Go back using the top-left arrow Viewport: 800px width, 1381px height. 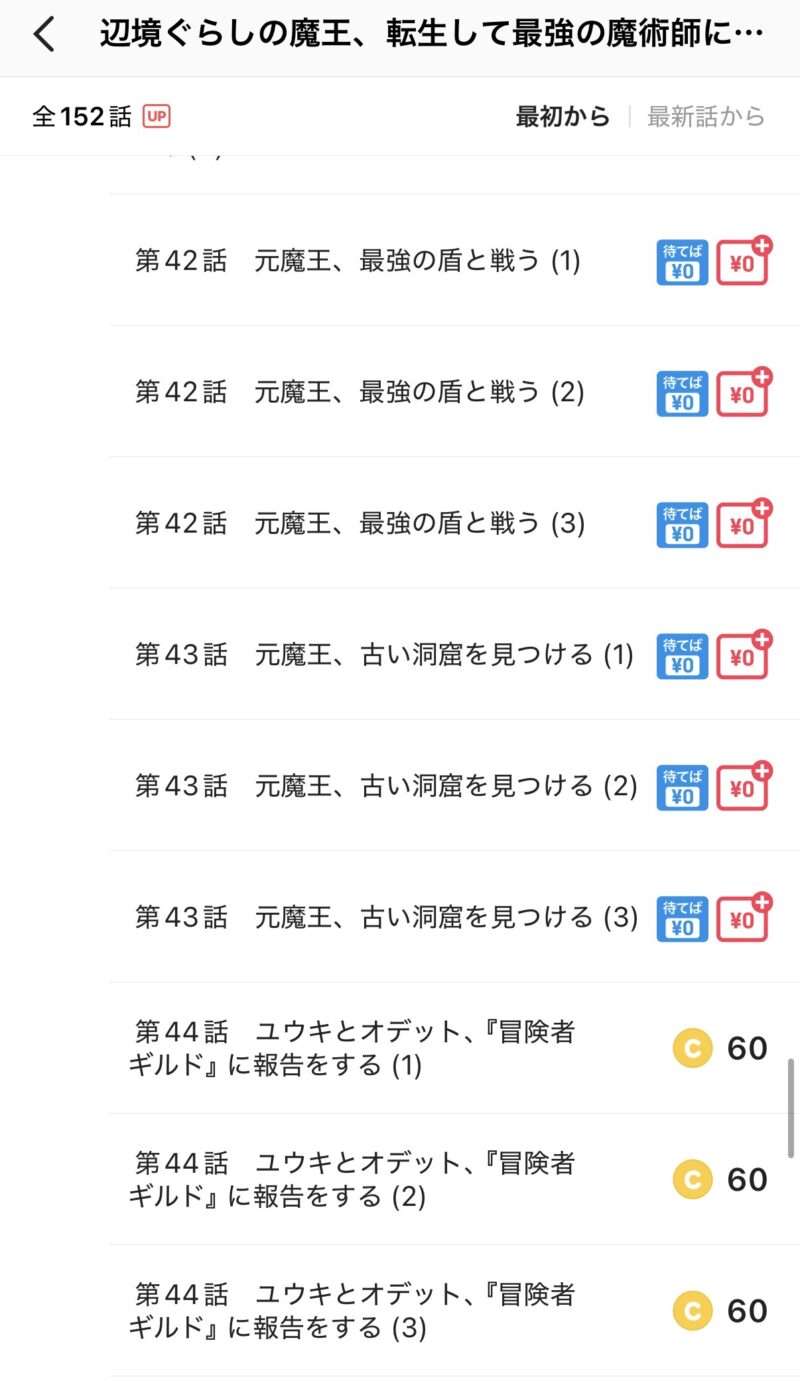click(44, 36)
